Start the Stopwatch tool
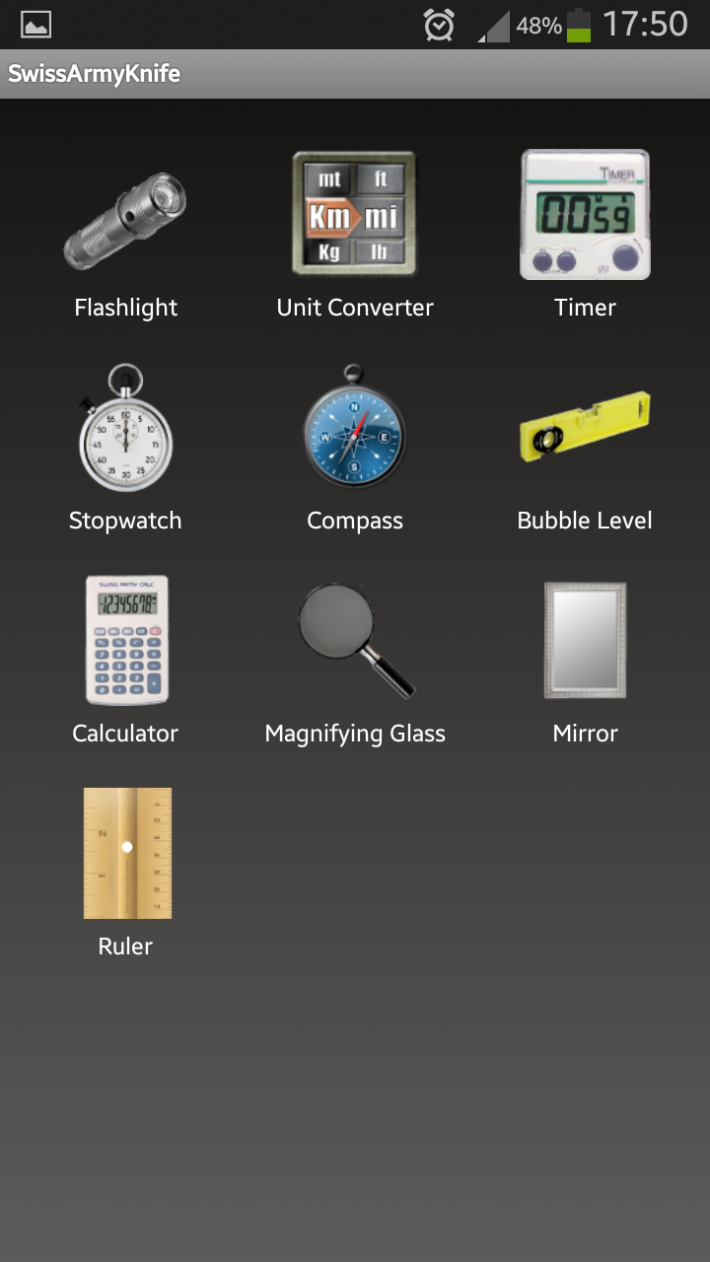The width and height of the screenshot is (710, 1262). click(x=125, y=428)
